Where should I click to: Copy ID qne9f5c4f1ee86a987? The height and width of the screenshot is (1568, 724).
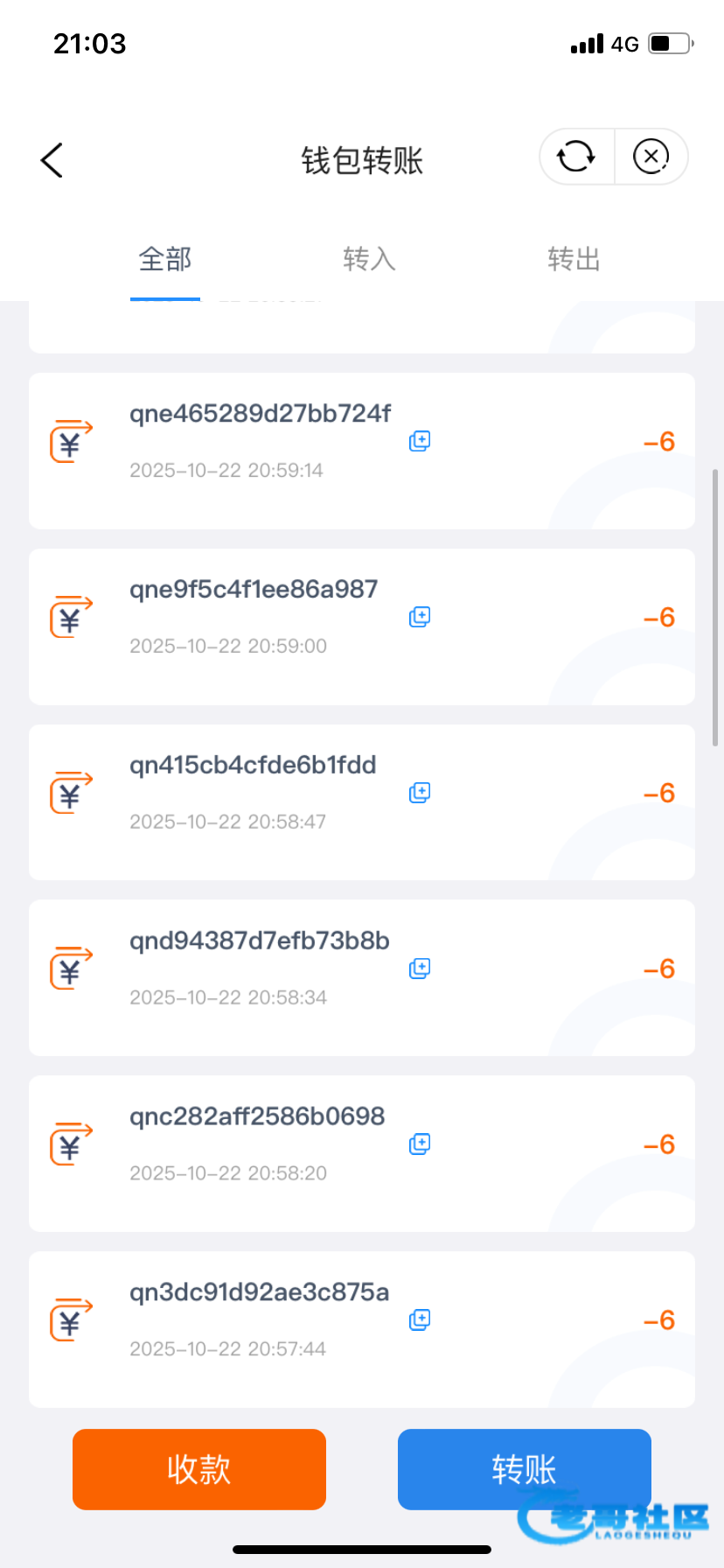pos(420,617)
